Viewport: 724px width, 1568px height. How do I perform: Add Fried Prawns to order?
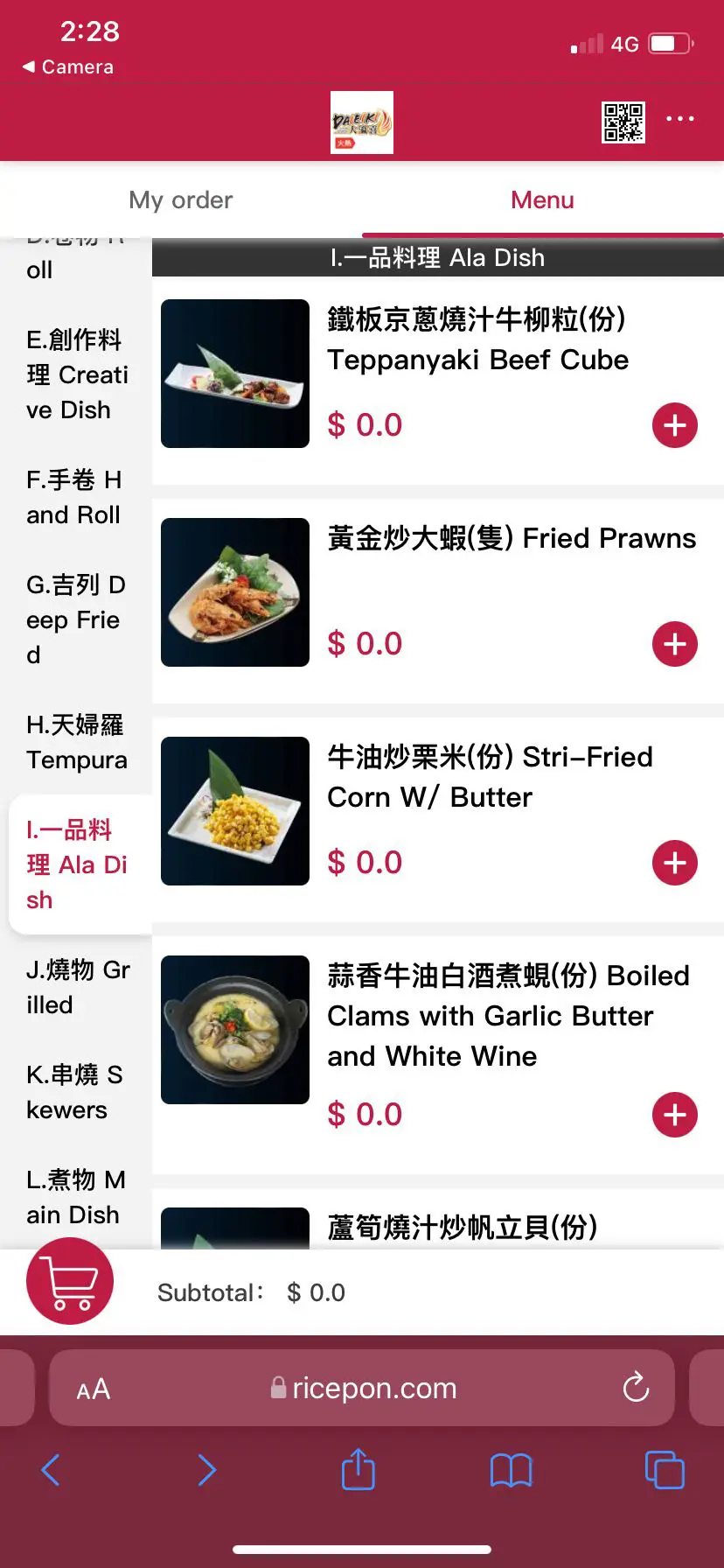point(674,644)
